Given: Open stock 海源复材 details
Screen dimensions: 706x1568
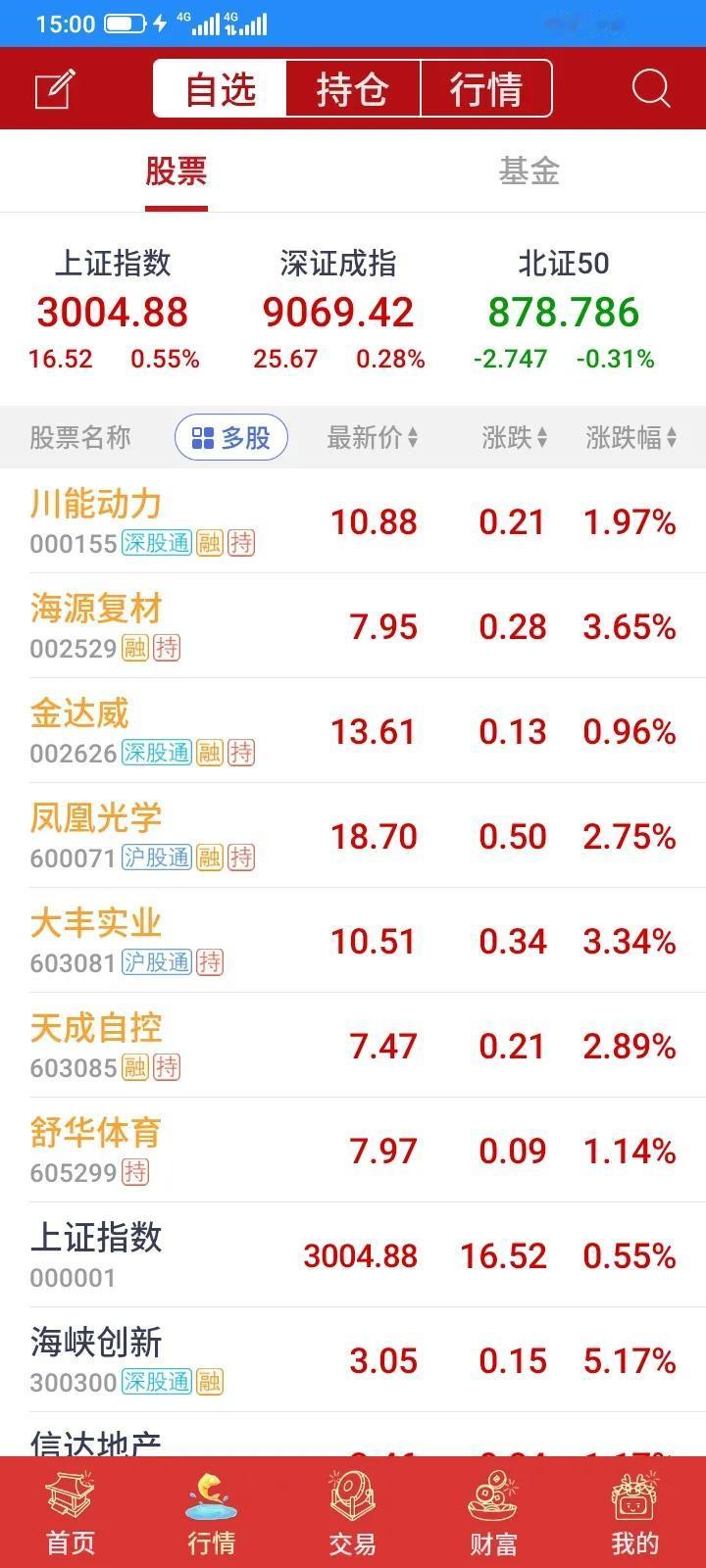Looking at the screenshot, I should pyautogui.click(x=353, y=625).
